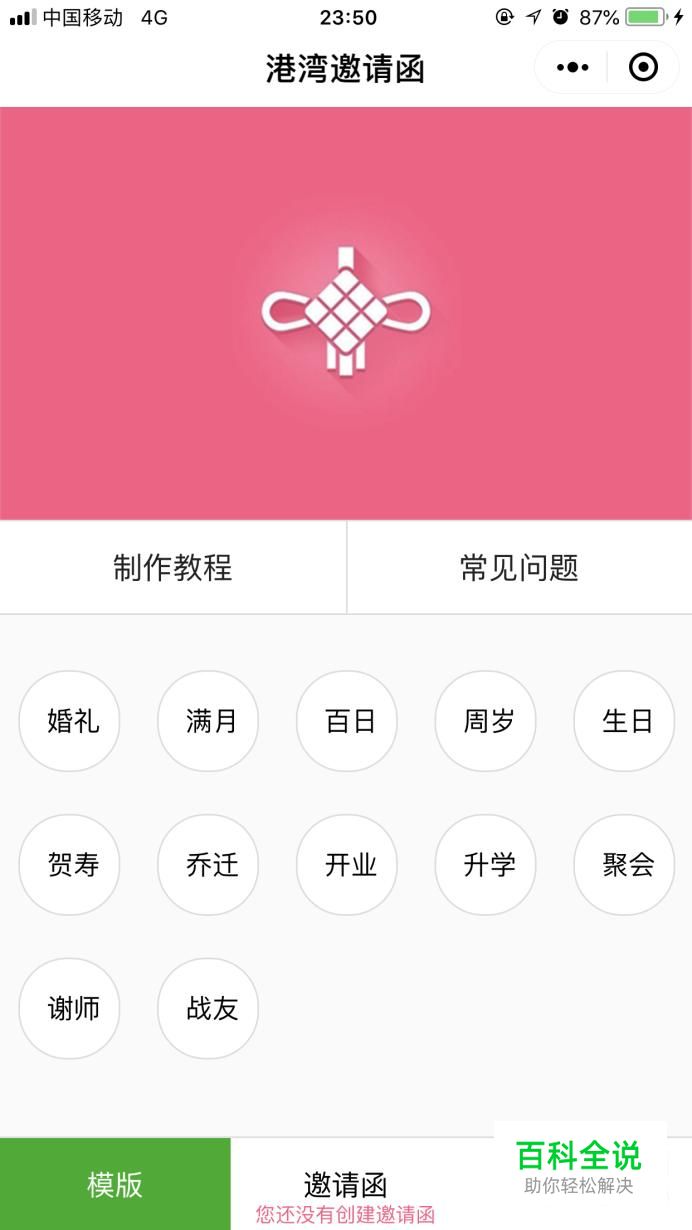Select the 周岁 category

(485, 721)
